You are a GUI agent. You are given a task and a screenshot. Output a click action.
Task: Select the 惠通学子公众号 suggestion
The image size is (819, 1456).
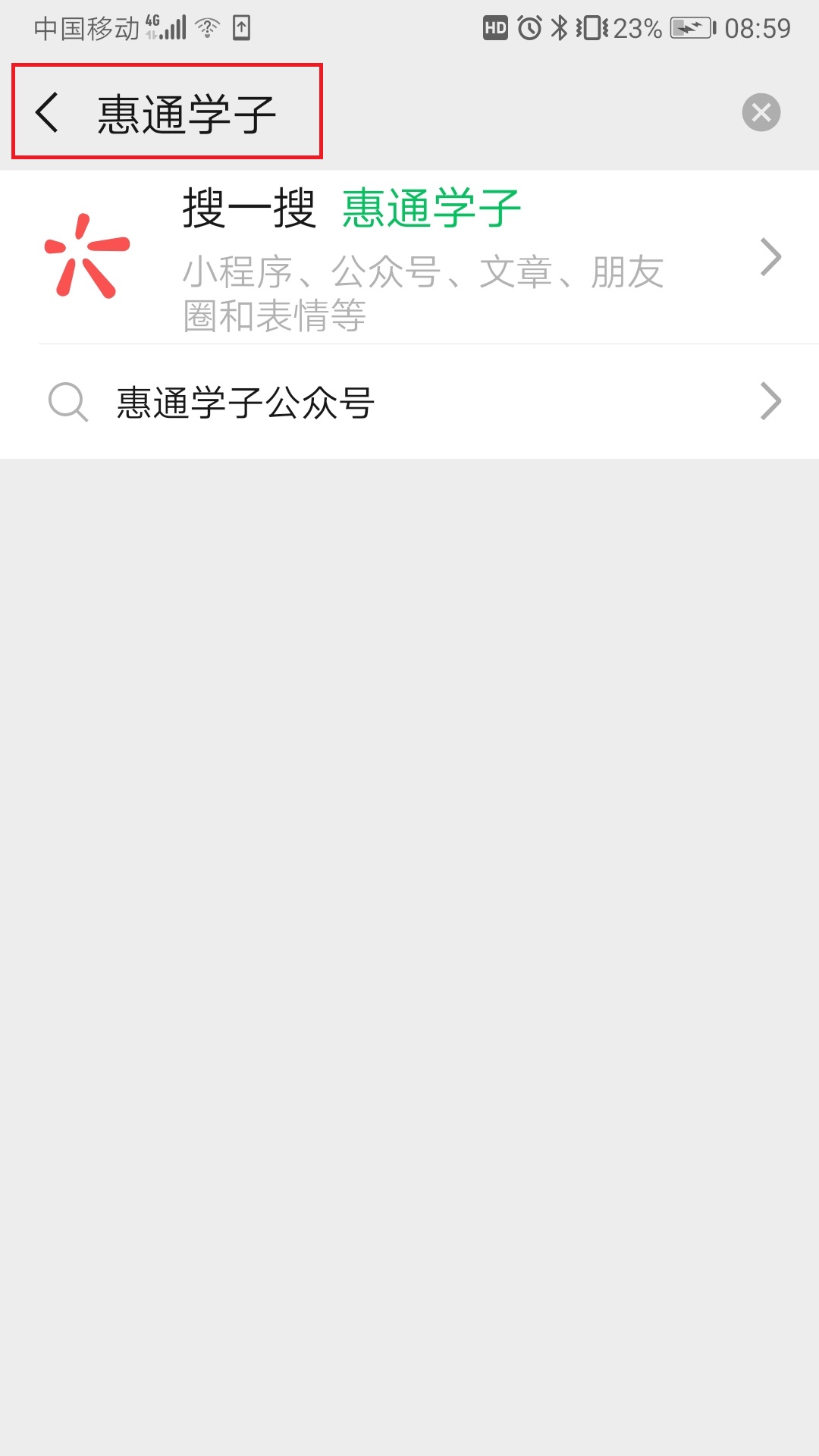point(409,402)
